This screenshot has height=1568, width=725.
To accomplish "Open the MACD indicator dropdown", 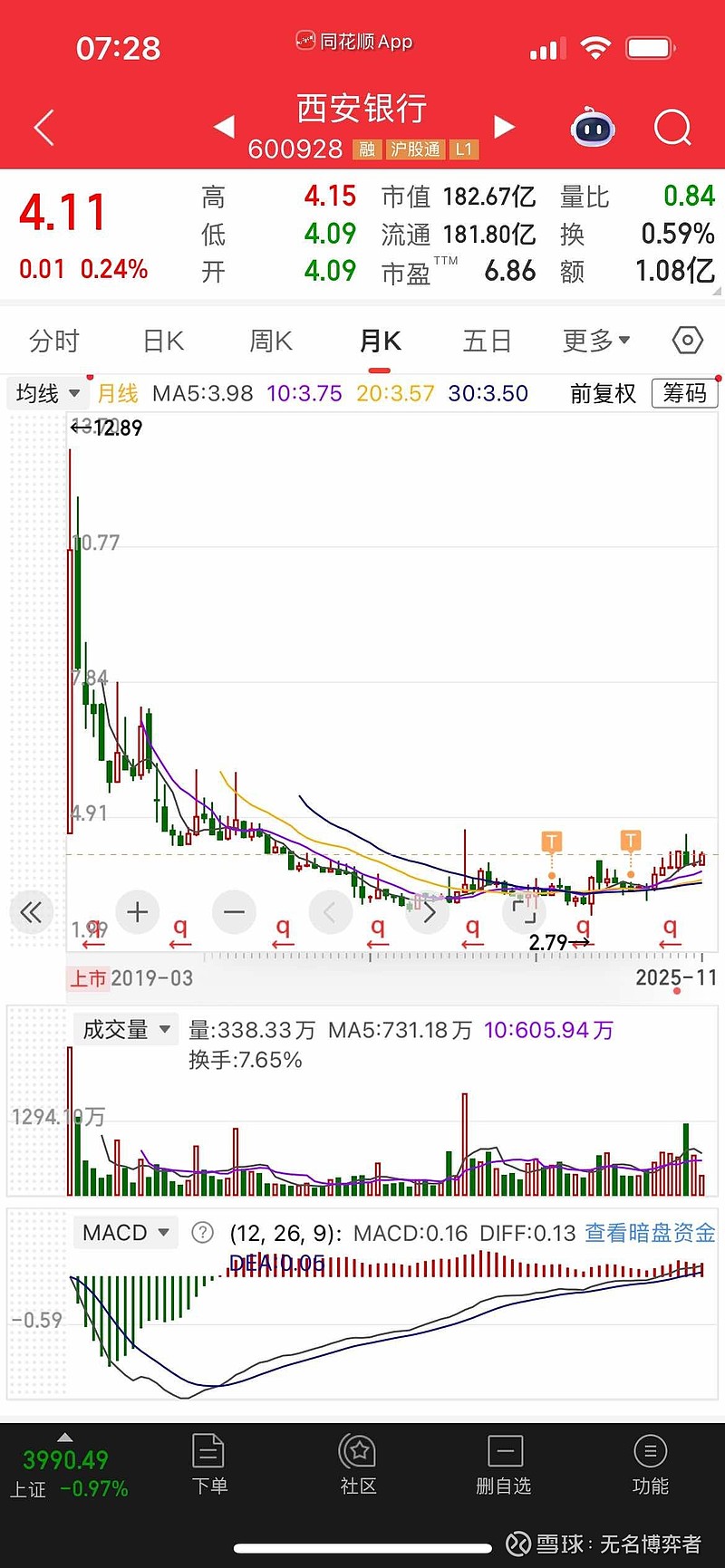I will [x=126, y=1233].
